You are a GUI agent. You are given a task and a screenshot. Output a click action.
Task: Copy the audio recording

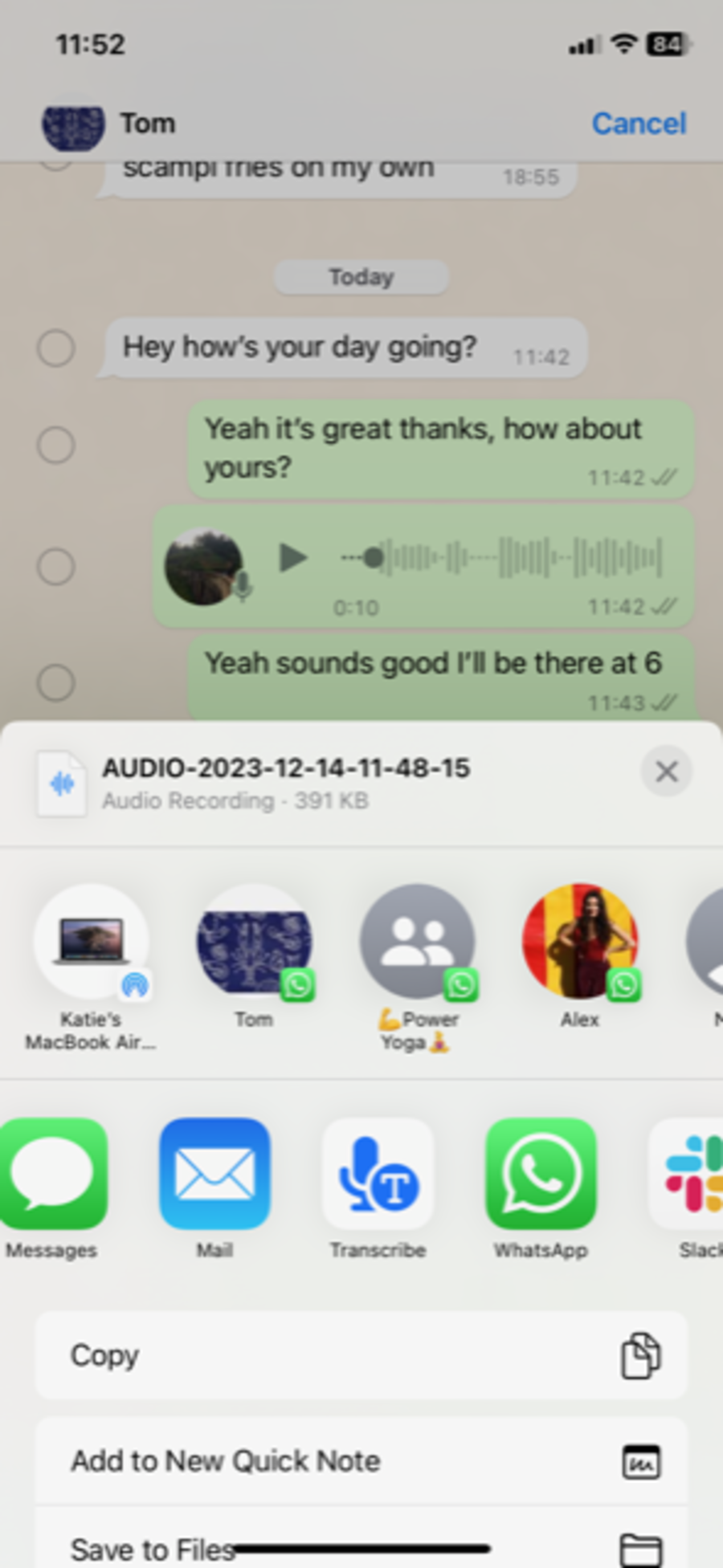click(361, 1355)
